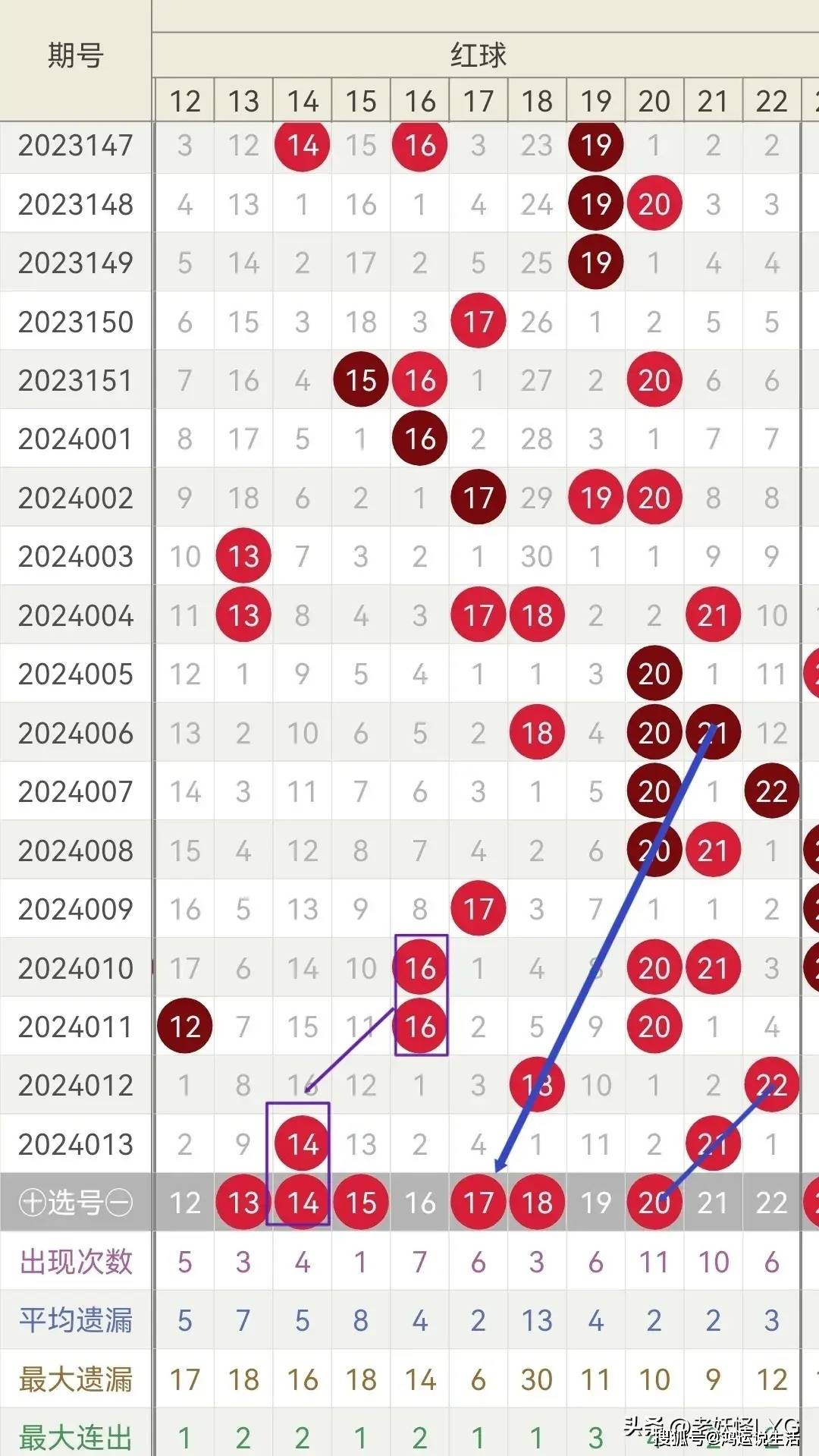Choose number 19 in the 选号 row
Screen dimensions: 819x1456
595,1203
